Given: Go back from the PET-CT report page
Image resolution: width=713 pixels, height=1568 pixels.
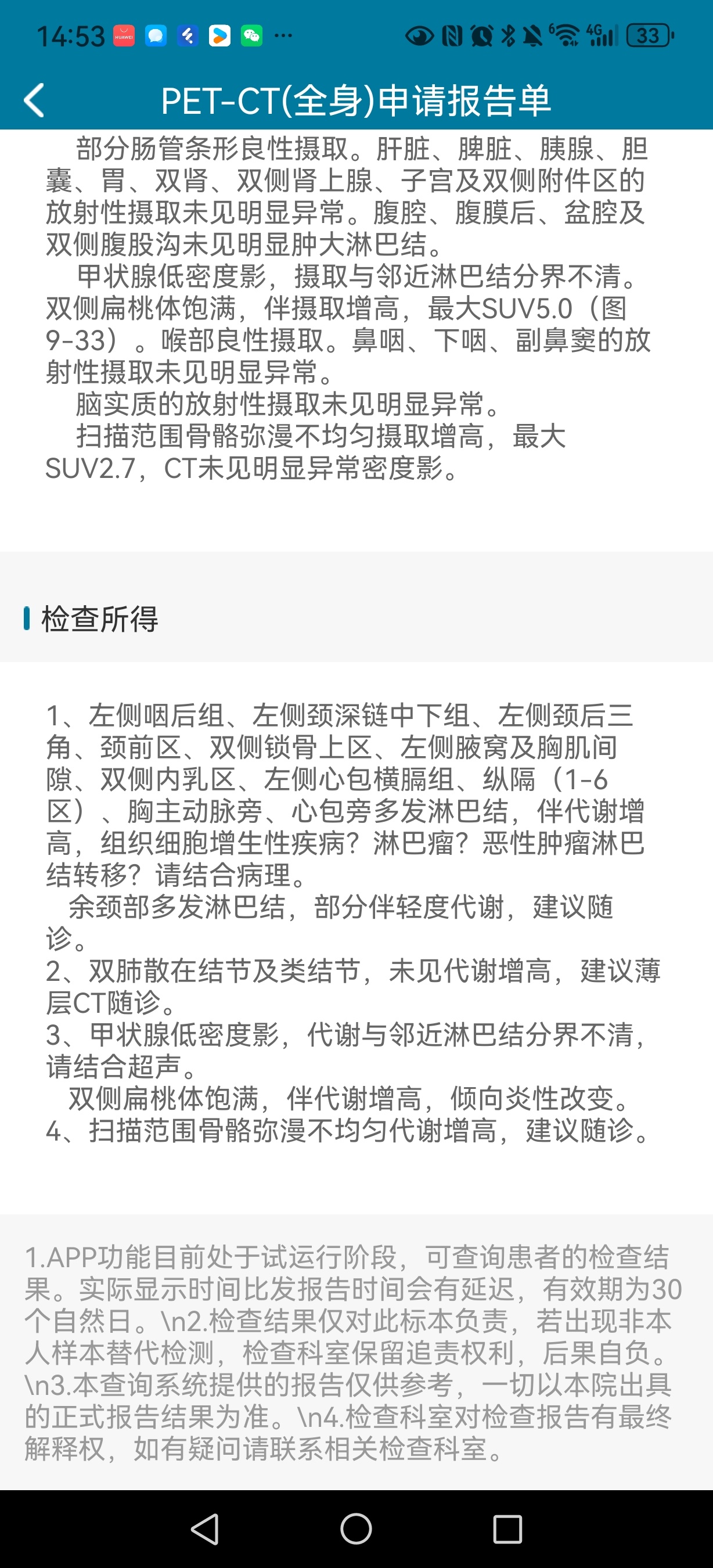Looking at the screenshot, I should coord(34,100).
